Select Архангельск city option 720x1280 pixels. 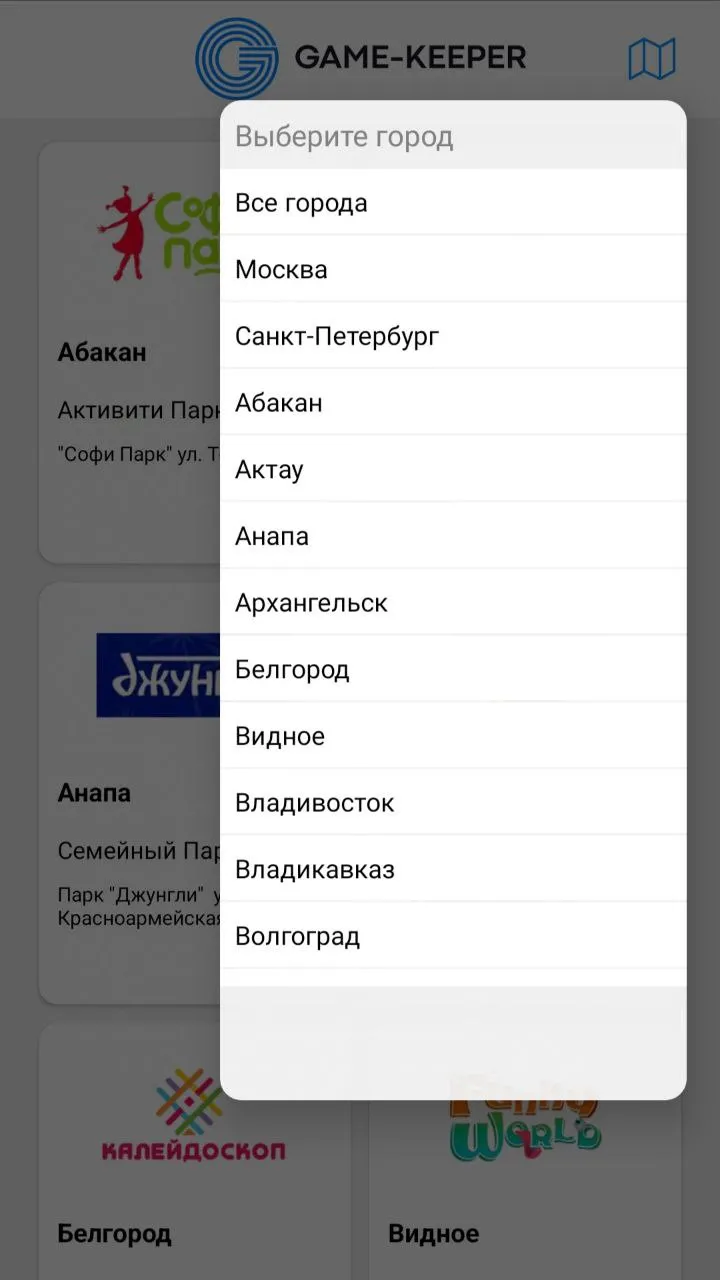tap(453, 603)
